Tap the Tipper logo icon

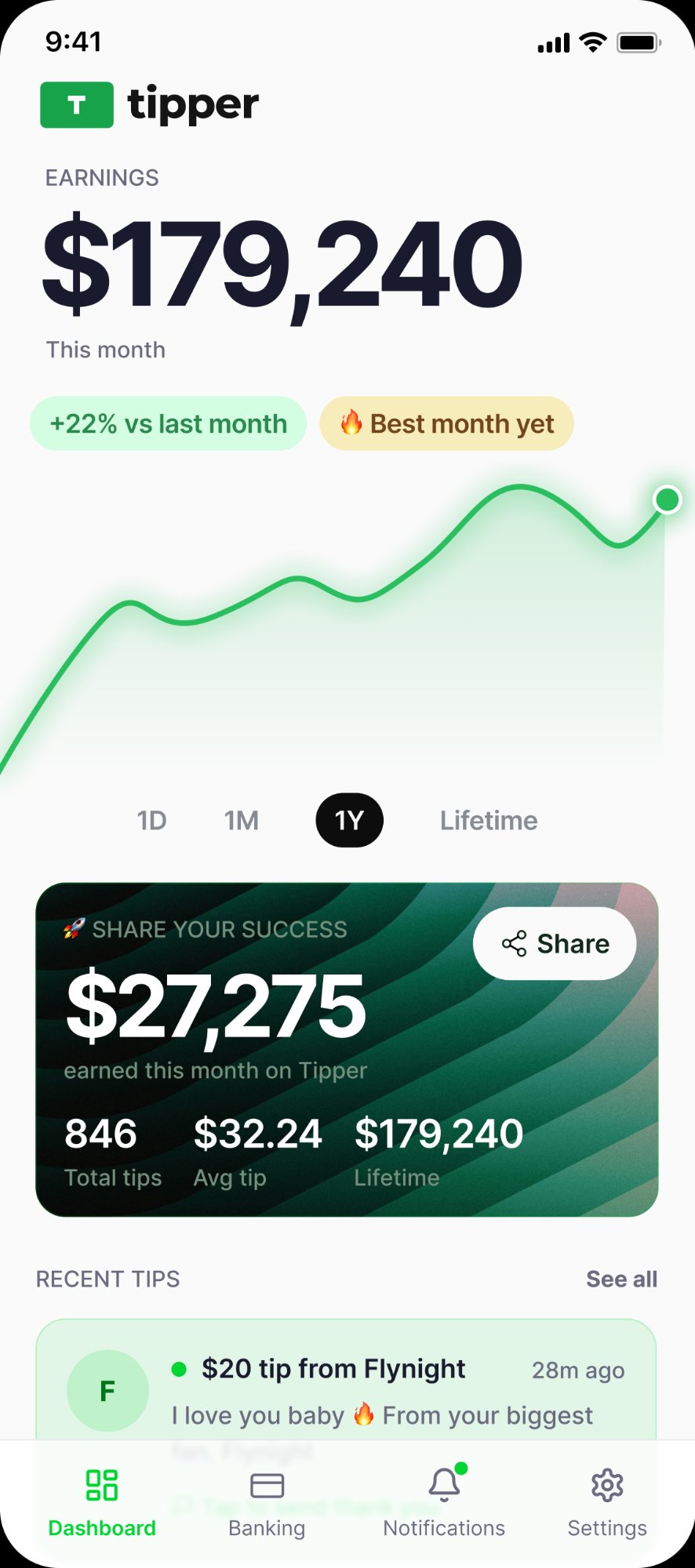coord(76,103)
